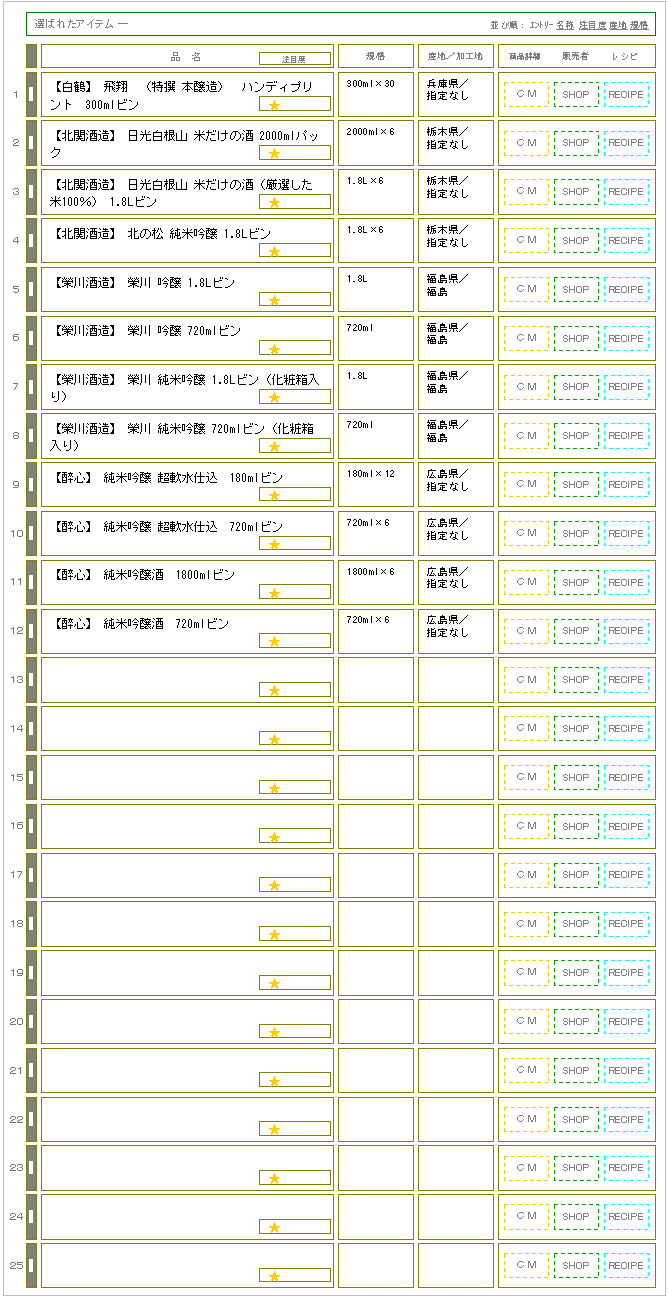This screenshot has width=668, height=1298.
Task: Open CM for 醉心 超軟水仕込 720mlビン
Action: 526,534
